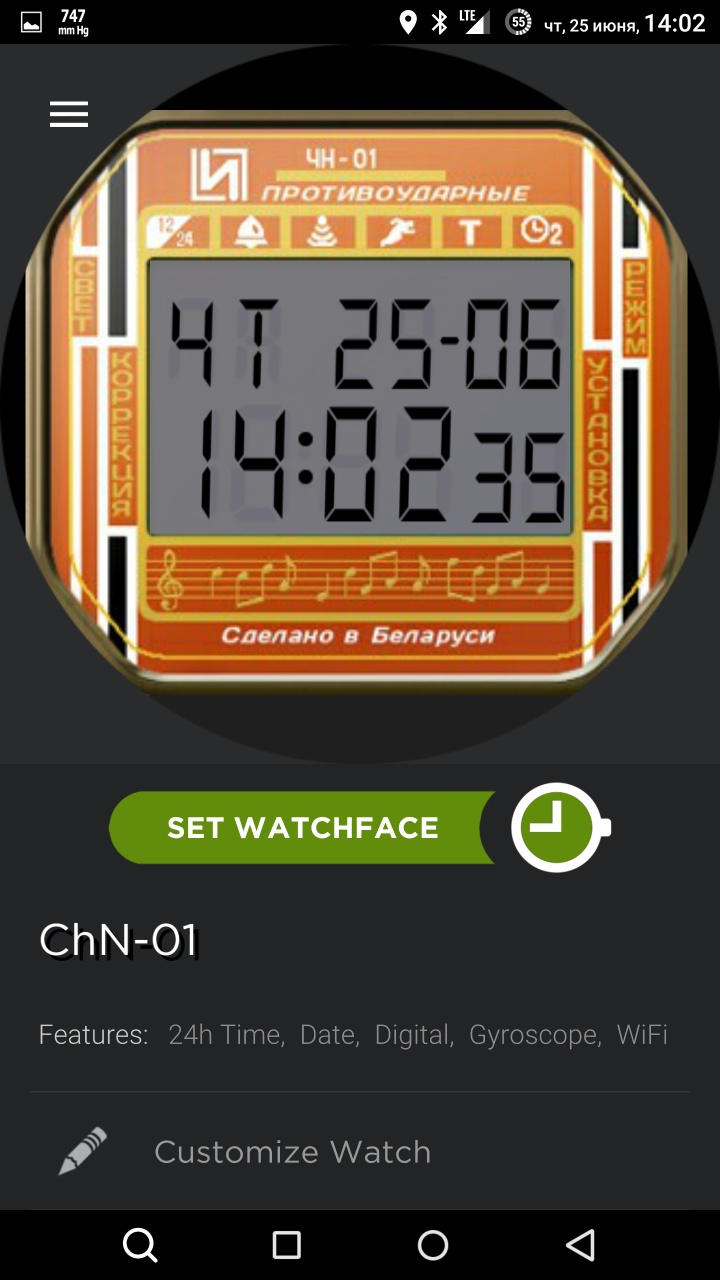Open the hamburger drawer menu
Viewport: 720px width, 1280px height.
click(x=69, y=114)
